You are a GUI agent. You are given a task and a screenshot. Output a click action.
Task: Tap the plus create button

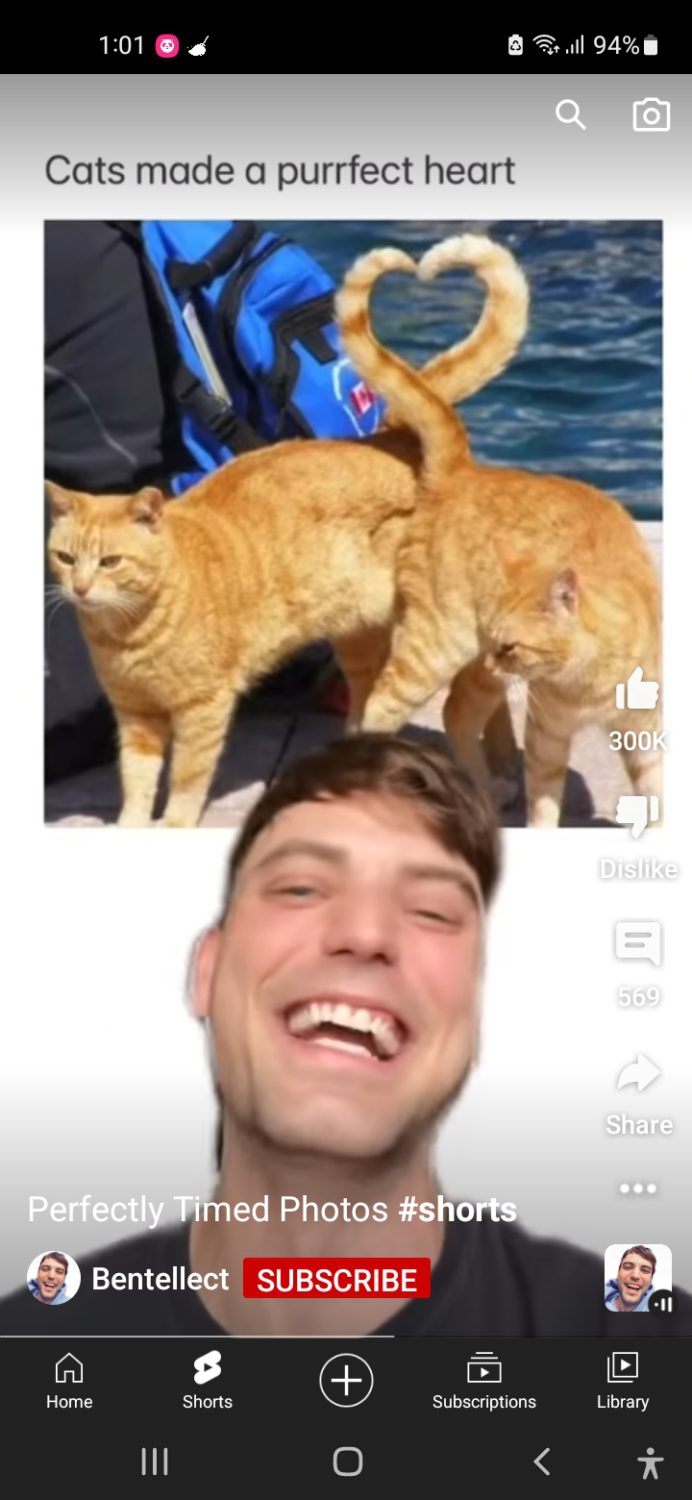click(346, 1380)
